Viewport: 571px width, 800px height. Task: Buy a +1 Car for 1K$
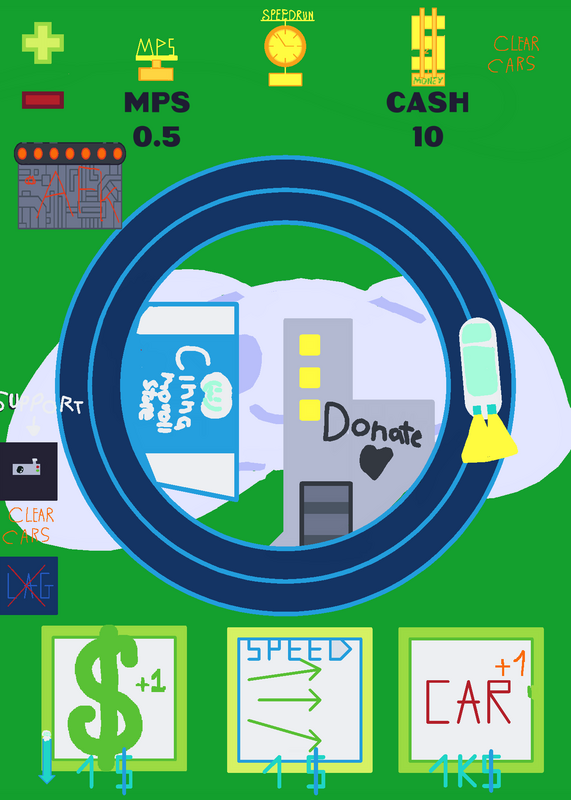point(471,700)
